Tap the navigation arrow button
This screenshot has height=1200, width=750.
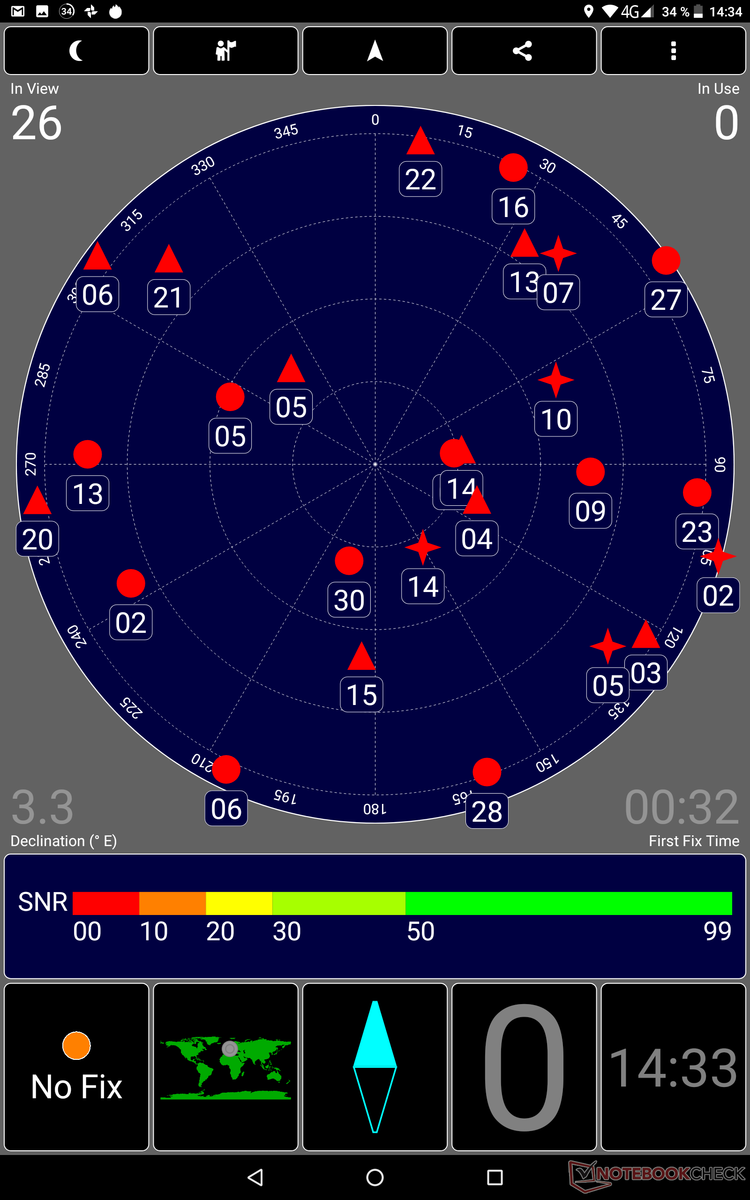(x=375, y=50)
